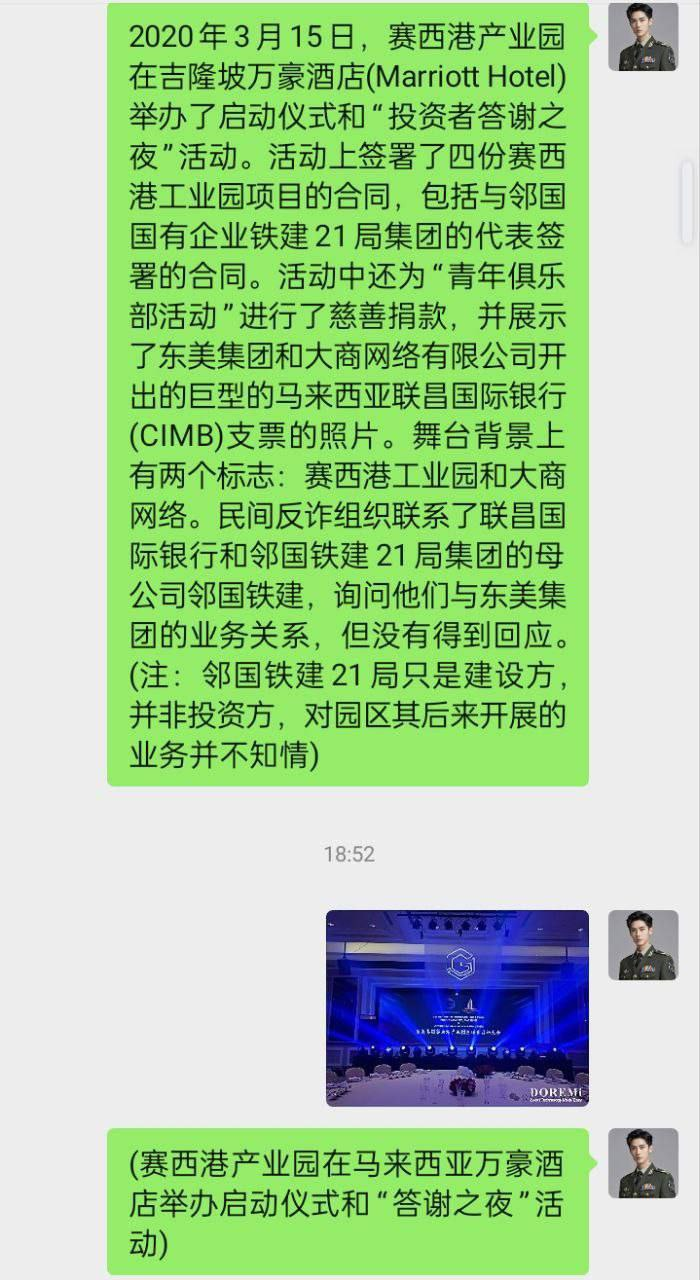Tap the avatar next to the photo message
Viewport: 700px width, 1280px height.
642,944
